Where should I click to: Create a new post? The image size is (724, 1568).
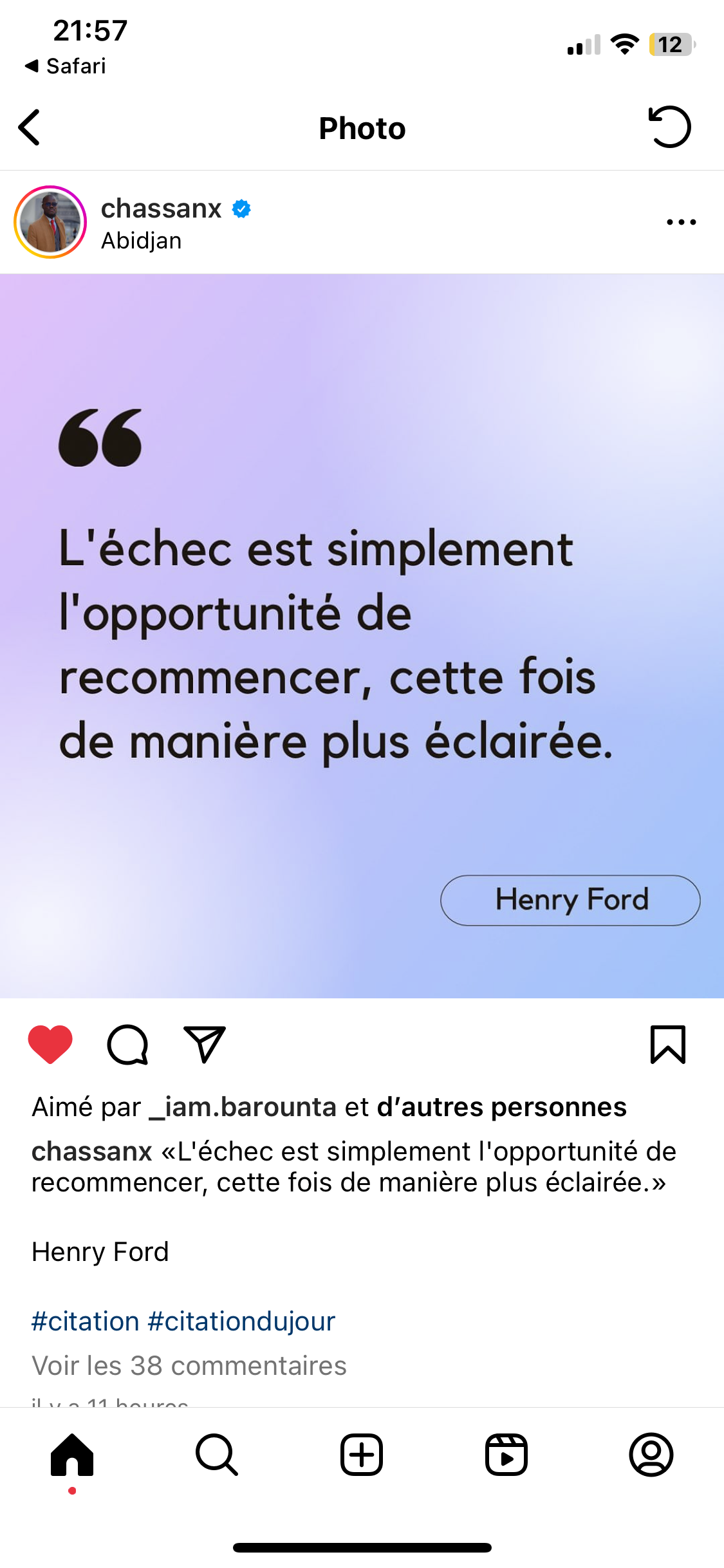362,1455
